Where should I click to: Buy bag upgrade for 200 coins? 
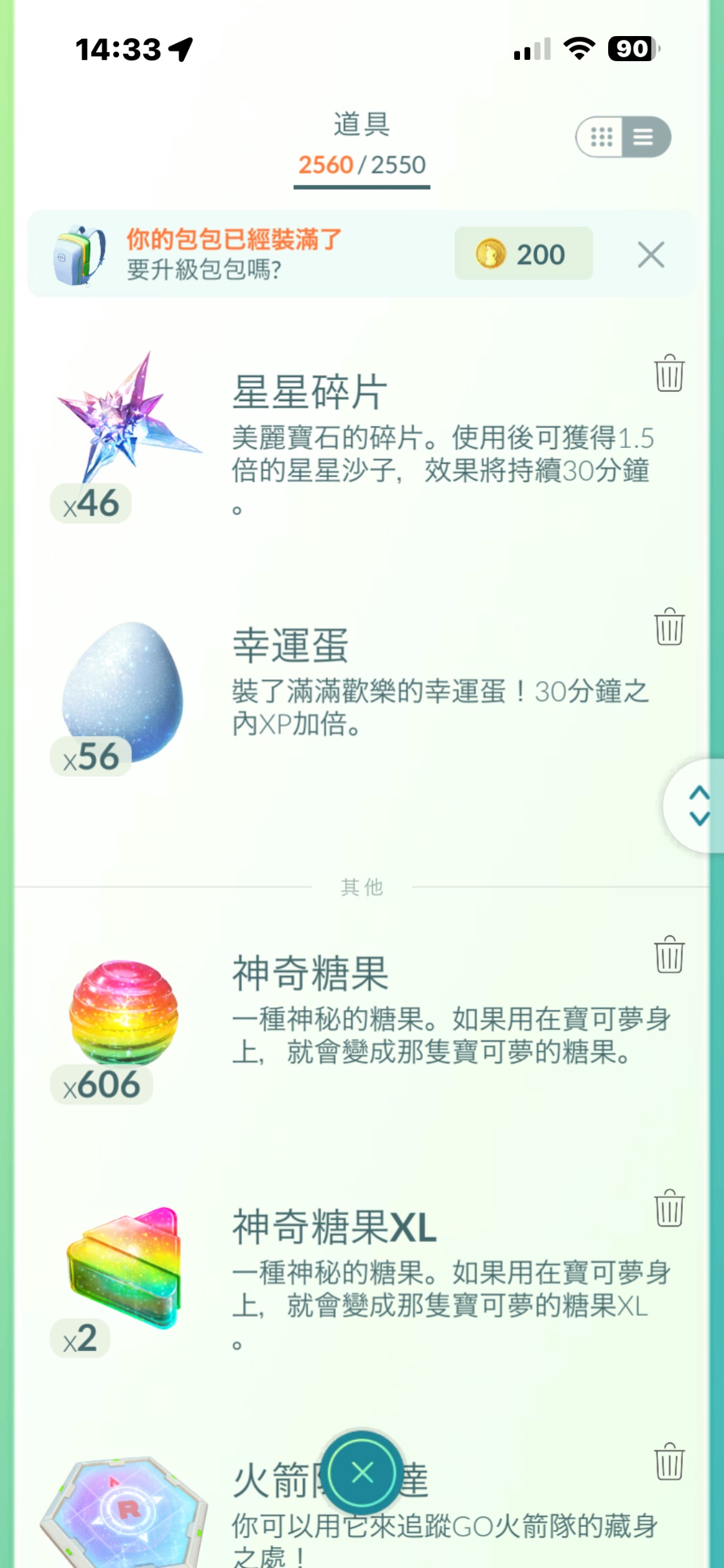[523, 254]
